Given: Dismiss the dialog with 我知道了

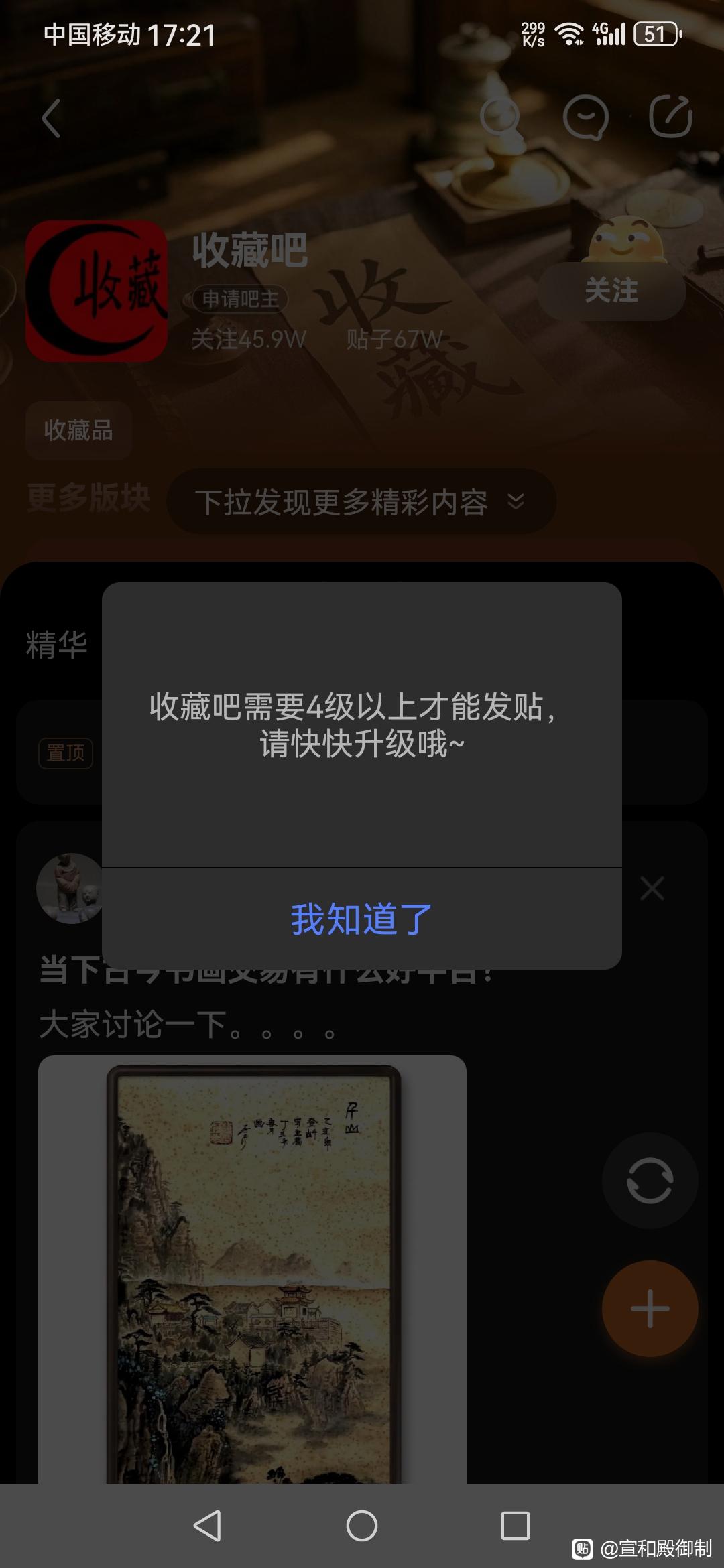Looking at the screenshot, I should click(x=361, y=919).
